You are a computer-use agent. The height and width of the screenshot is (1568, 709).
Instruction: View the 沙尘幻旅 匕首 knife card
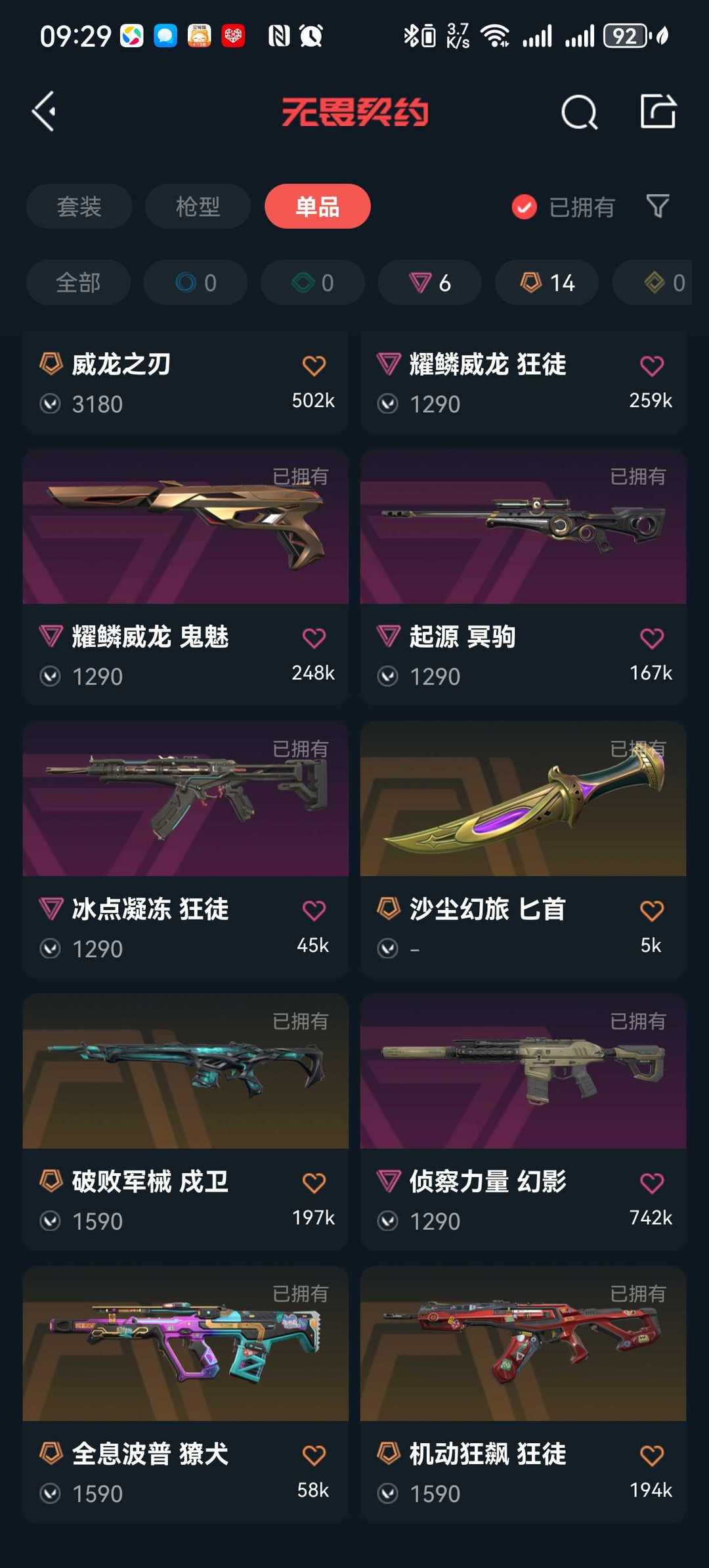[x=523, y=849]
